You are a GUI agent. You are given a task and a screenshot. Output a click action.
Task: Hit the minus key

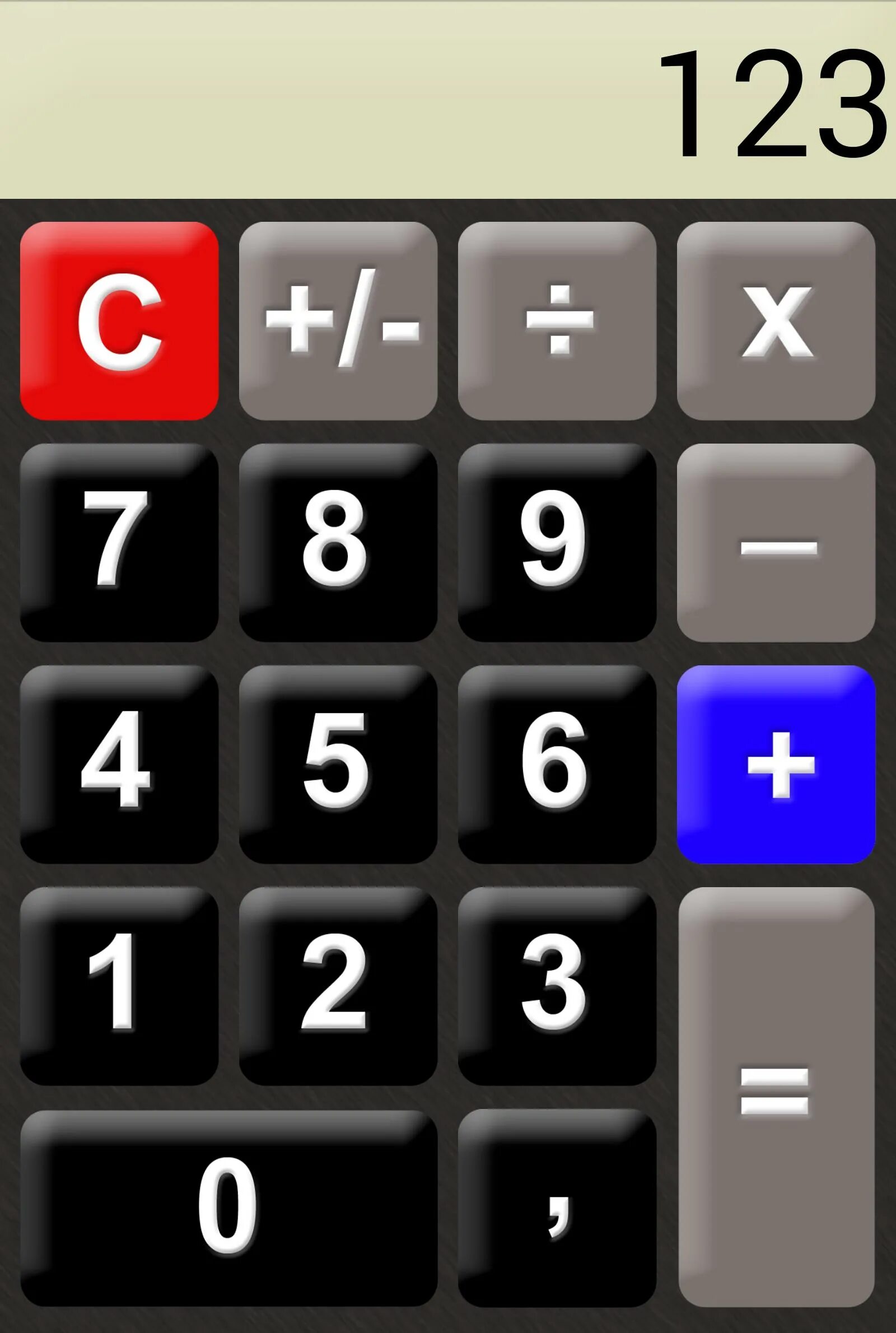click(776, 543)
